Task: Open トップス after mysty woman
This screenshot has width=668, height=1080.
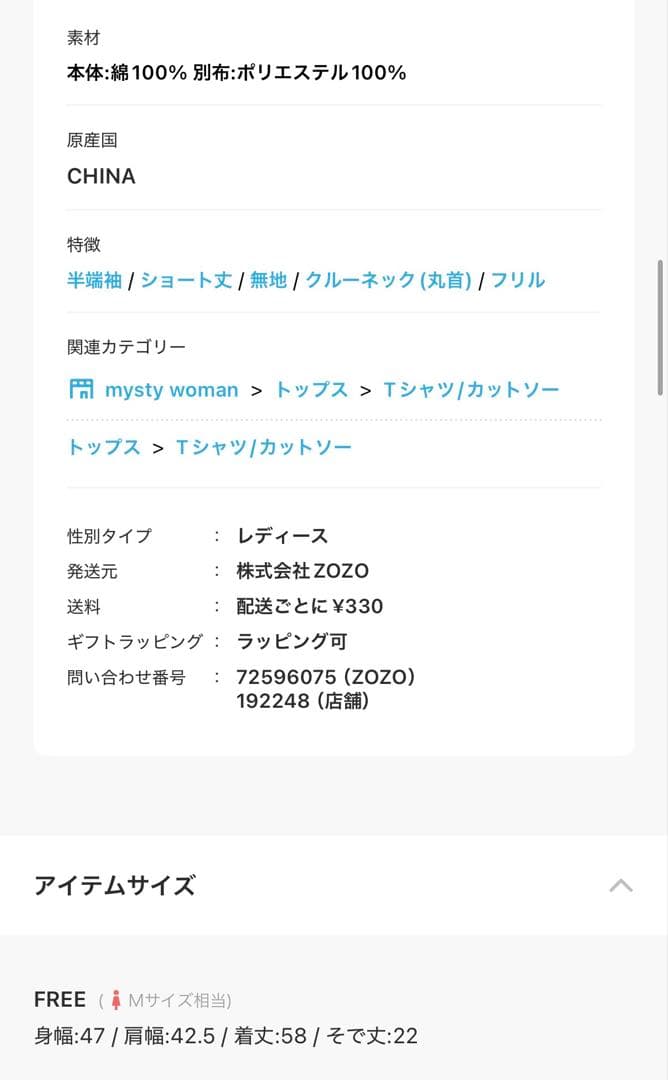Action: (311, 390)
